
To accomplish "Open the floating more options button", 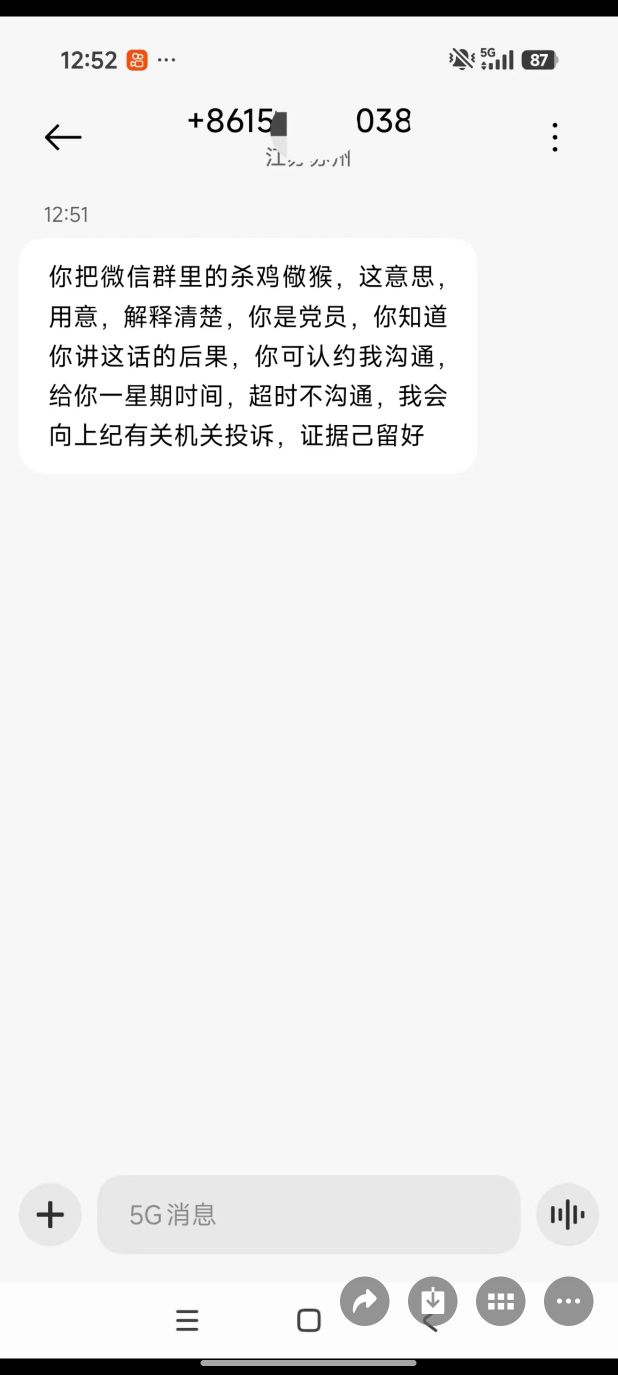I will coord(568,1301).
